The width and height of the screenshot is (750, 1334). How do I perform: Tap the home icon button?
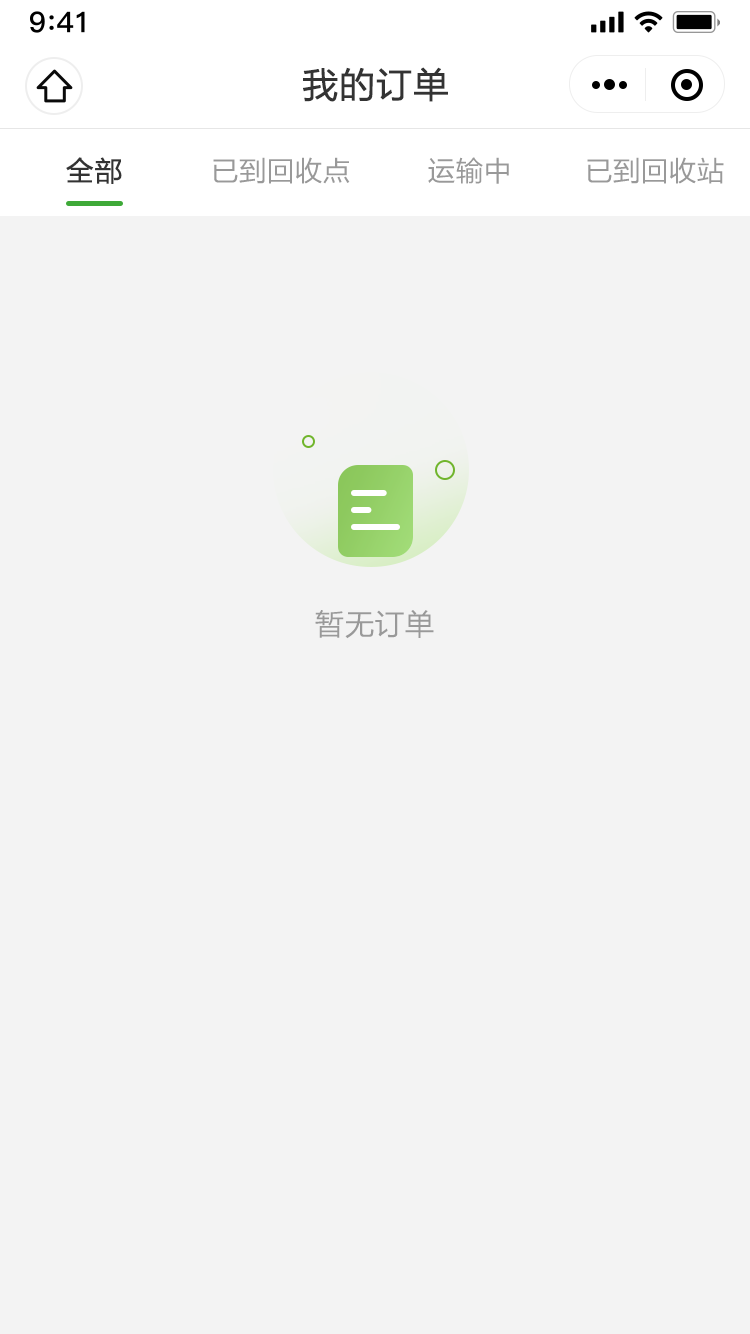point(54,86)
